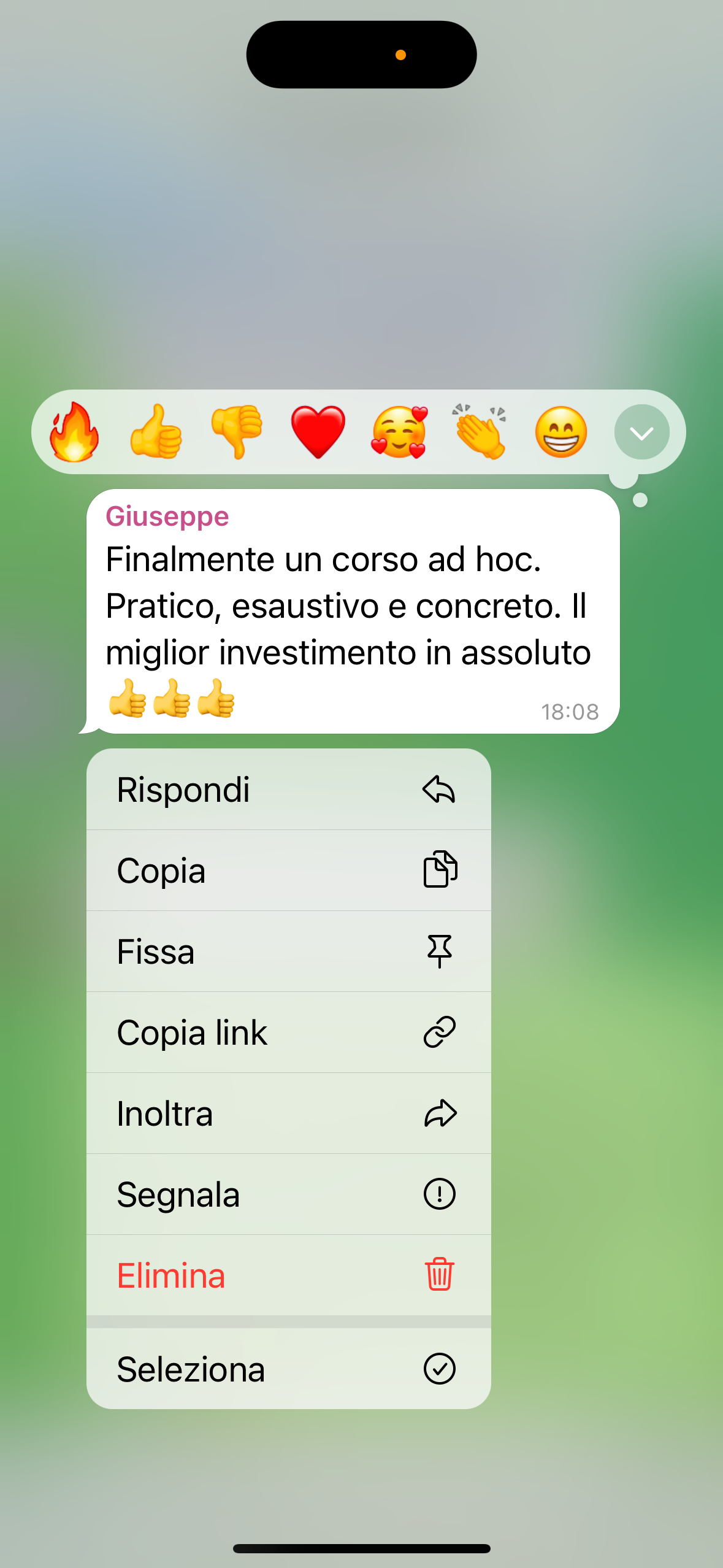Tap Seleziona to select the message
The width and height of the screenshot is (723, 1568).
pos(288,1369)
